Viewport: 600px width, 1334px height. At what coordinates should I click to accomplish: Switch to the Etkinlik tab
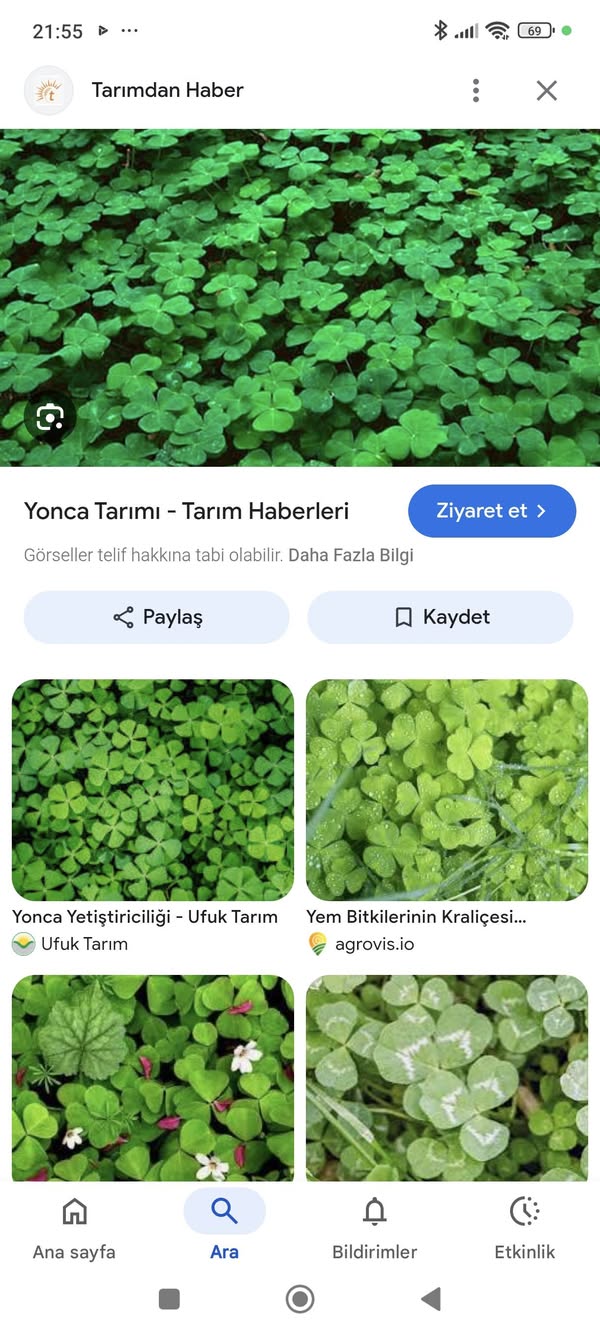point(525,1227)
